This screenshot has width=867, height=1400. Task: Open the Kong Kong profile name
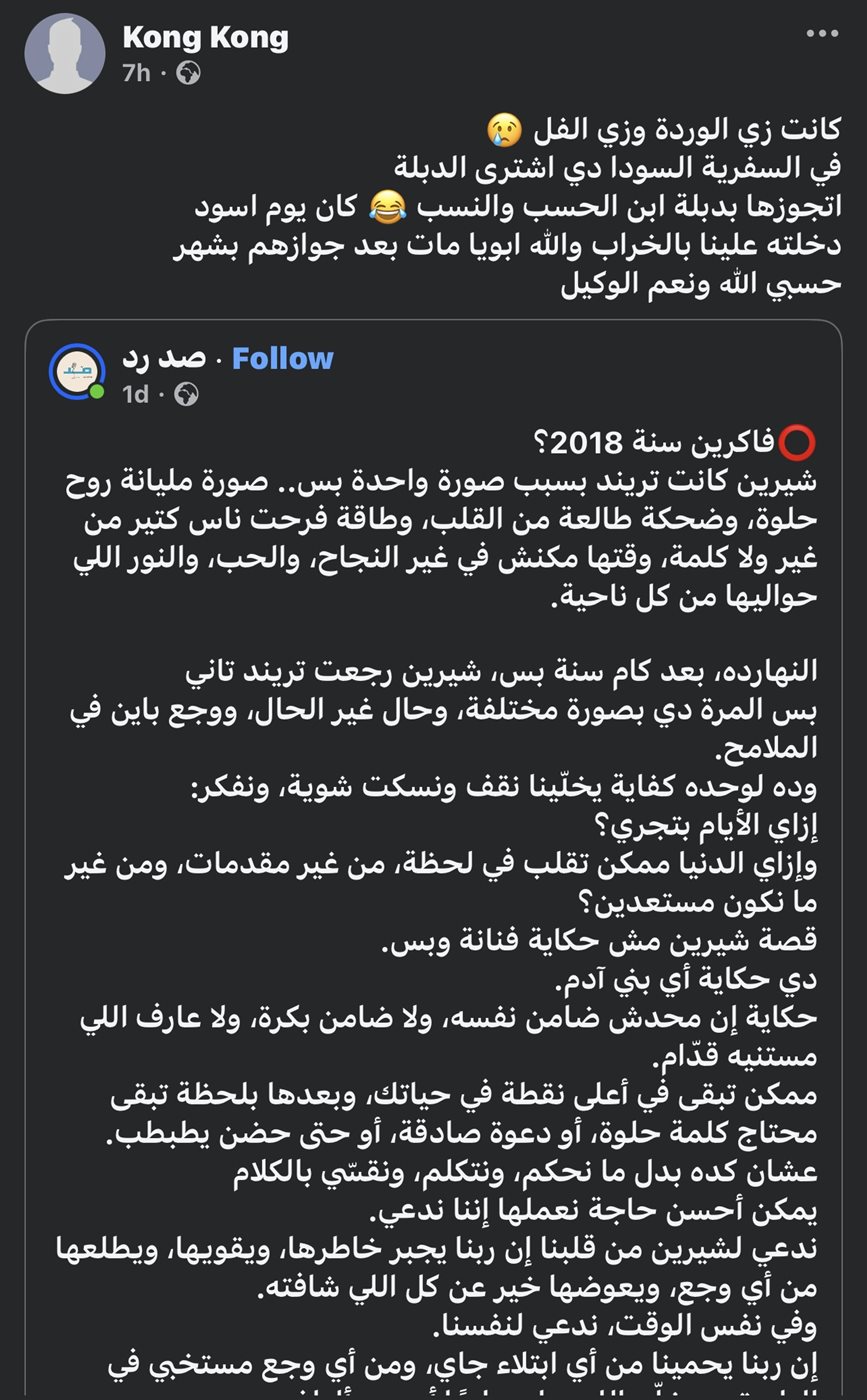205,38
